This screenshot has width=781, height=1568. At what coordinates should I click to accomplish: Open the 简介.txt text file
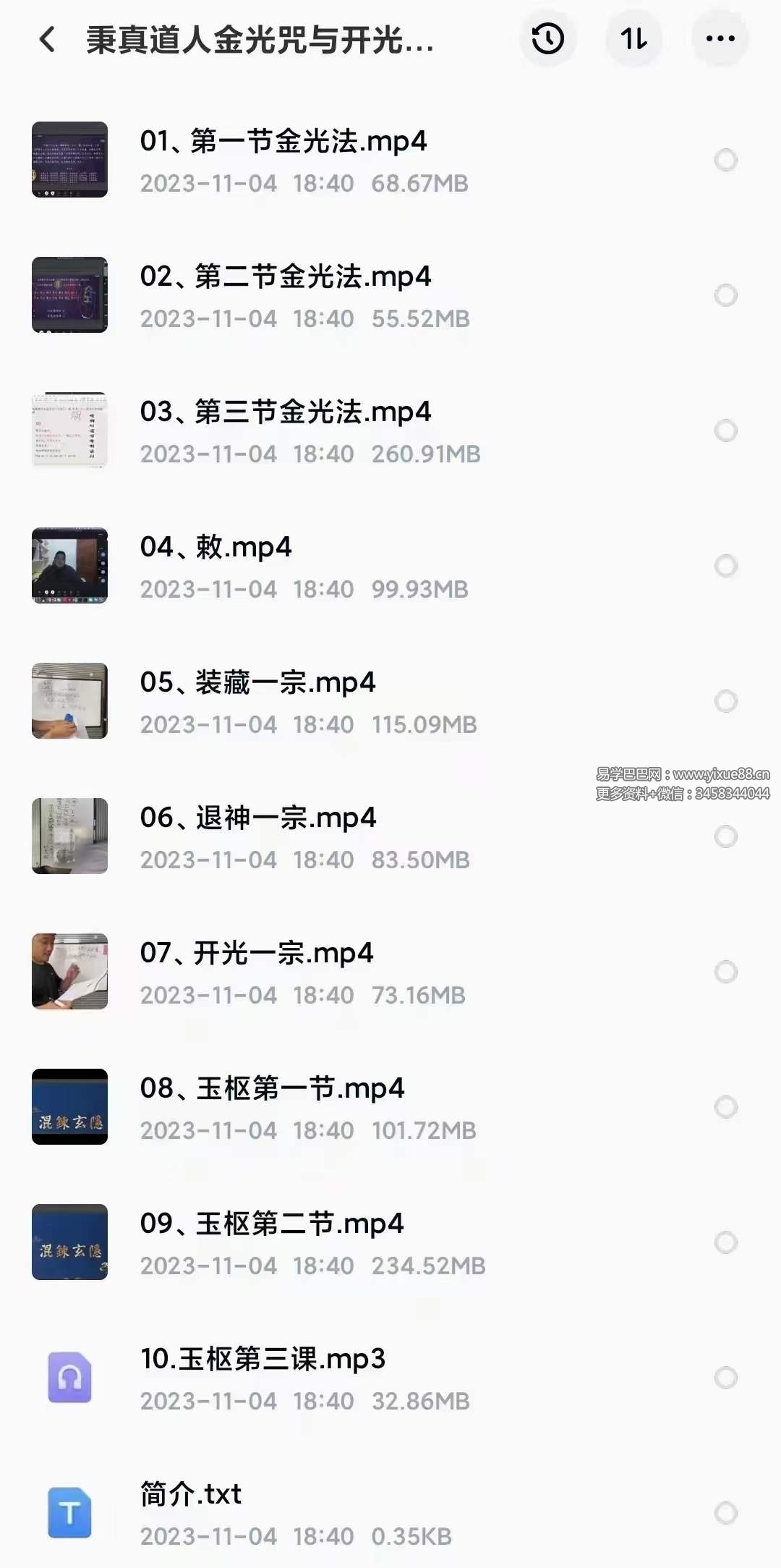(191, 1495)
